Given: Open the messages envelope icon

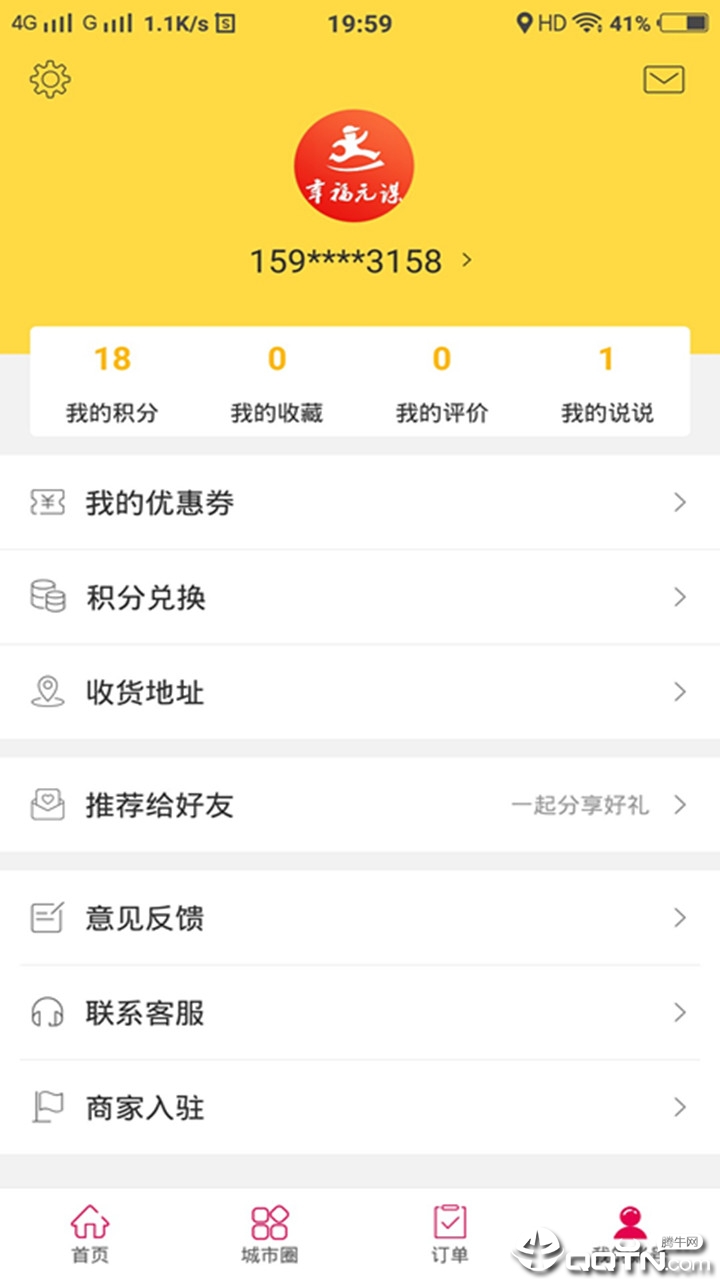Looking at the screenshot, I should 664,79.
